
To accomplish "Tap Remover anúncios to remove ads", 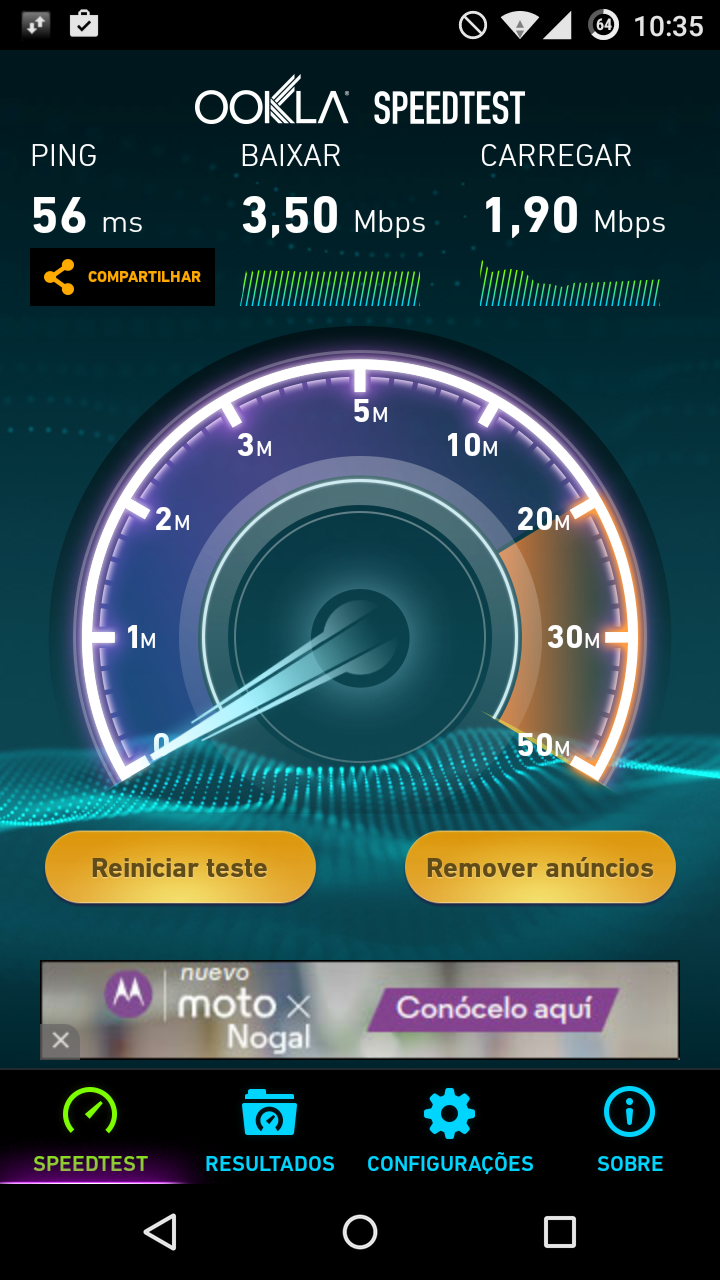I will click(540, 866).
